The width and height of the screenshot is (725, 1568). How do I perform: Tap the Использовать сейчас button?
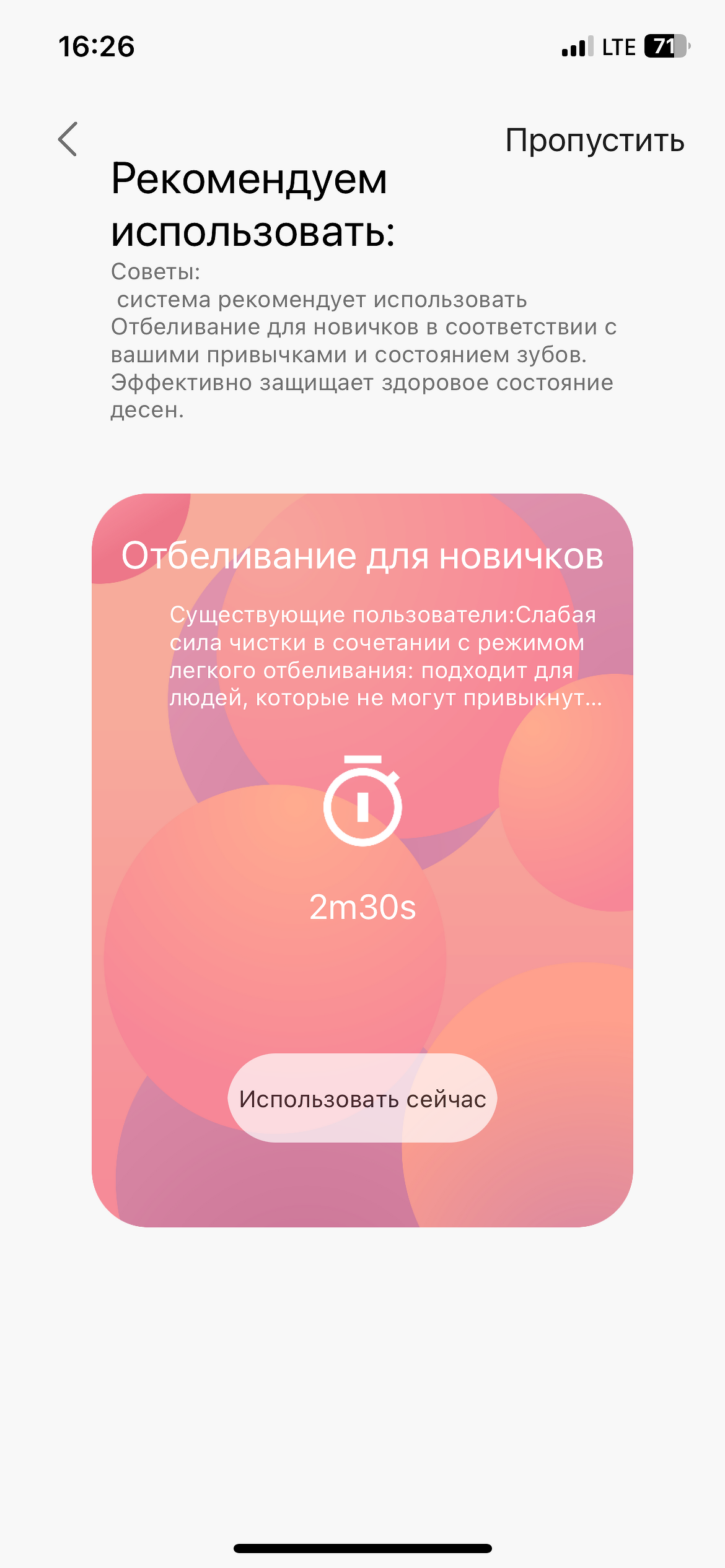point(362,1099)
